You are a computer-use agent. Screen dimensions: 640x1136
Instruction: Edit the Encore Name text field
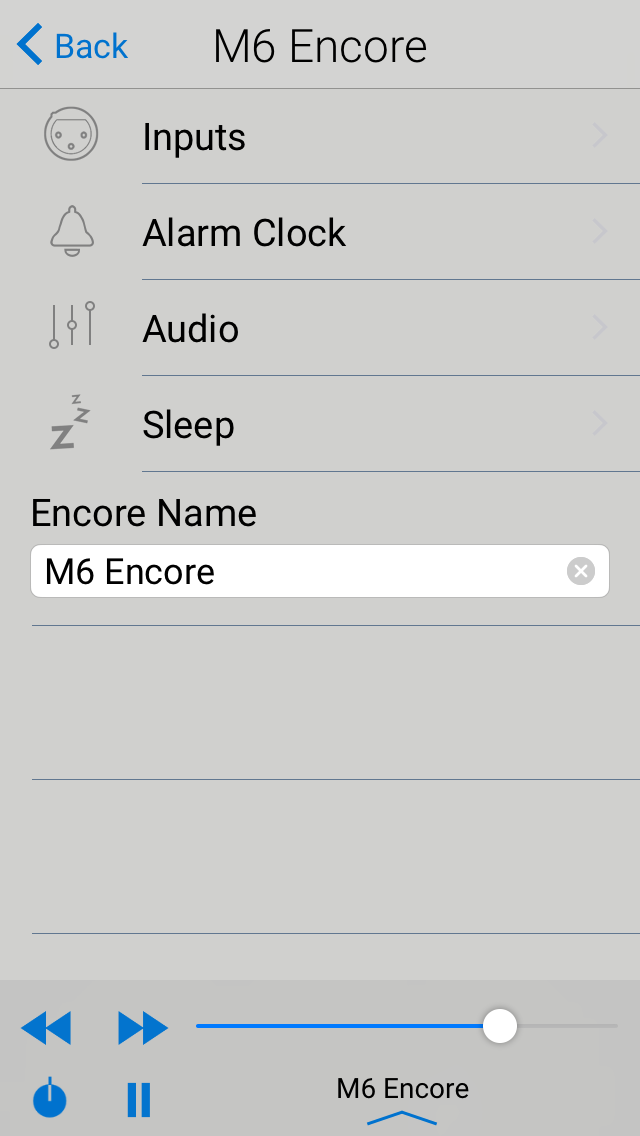click(x=300, y=572)
